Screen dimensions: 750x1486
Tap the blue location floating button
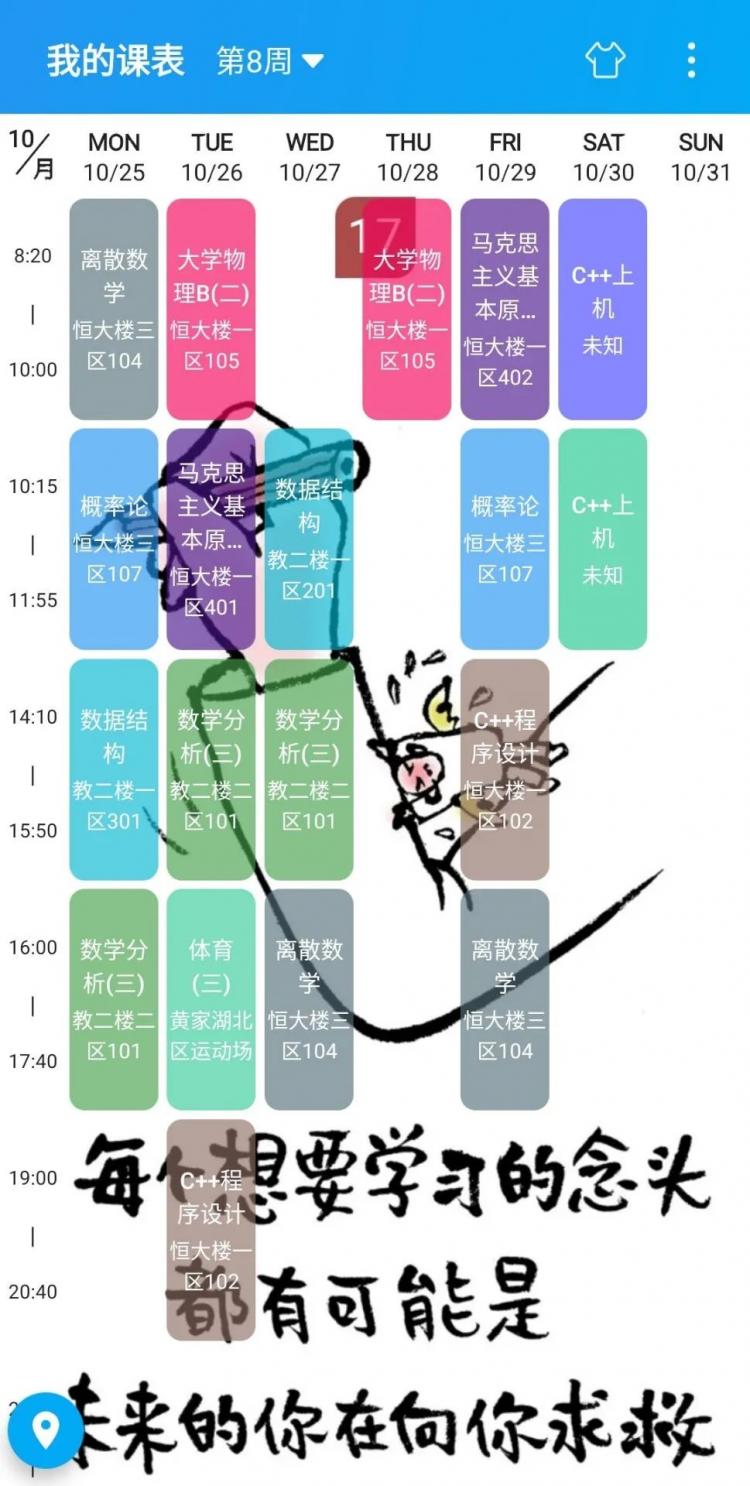46,1431
